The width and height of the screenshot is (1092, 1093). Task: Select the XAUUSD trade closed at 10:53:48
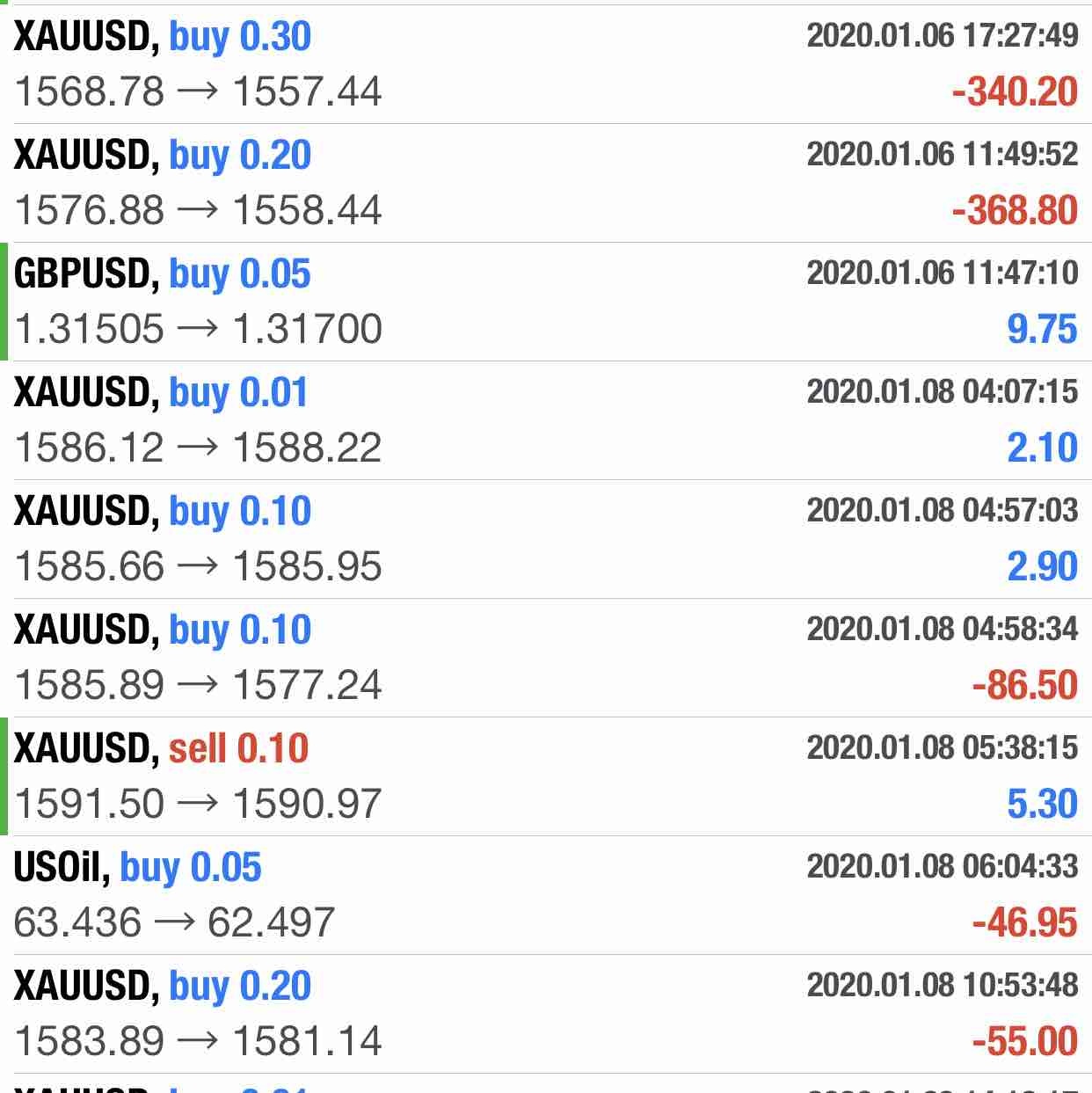(x=545, y=1014)
